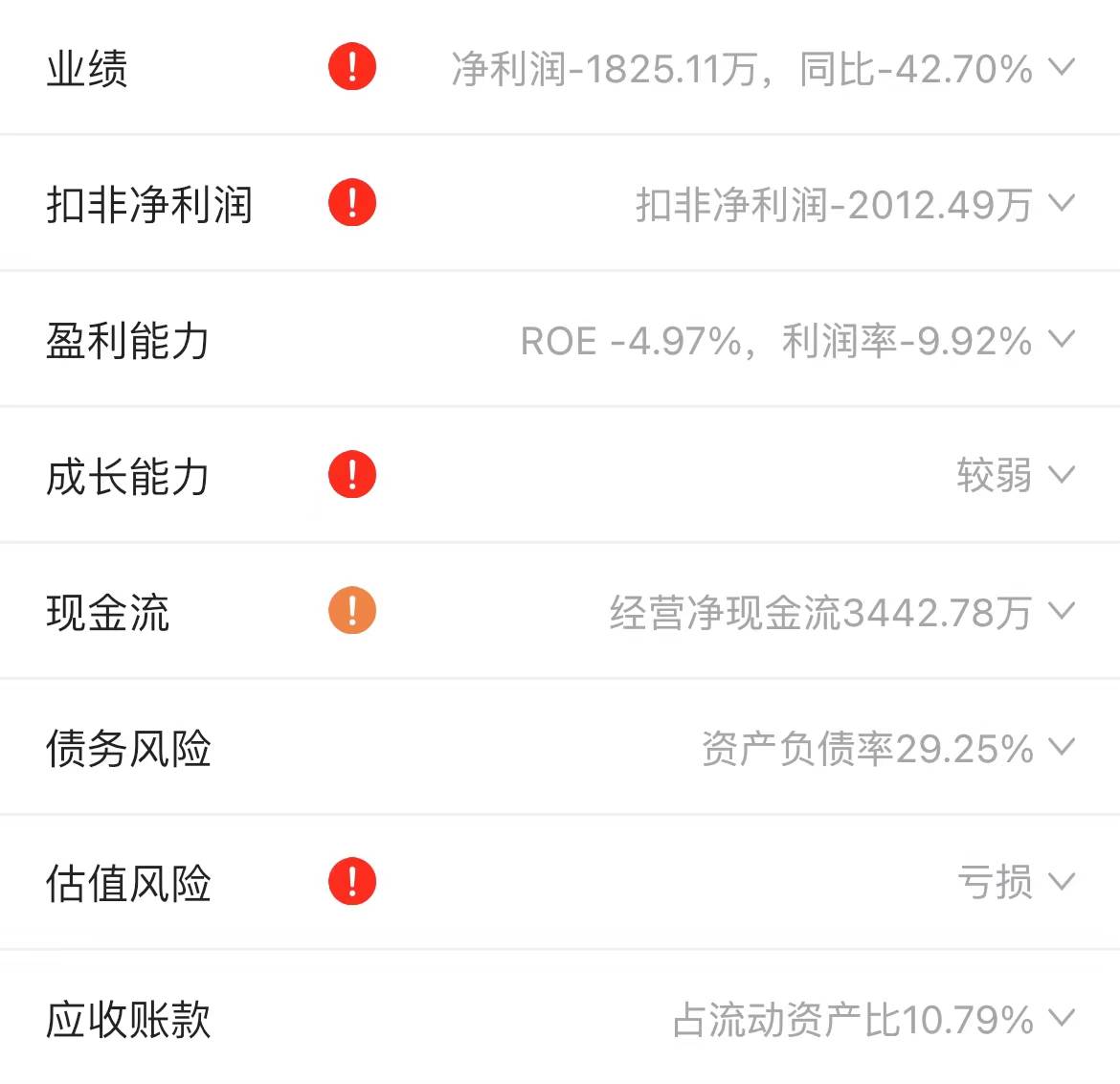Image resolution: width=1120 pixels, height=1084 pixels.
Task: Expand the 业绩 row details
Action: (1062, 68)
